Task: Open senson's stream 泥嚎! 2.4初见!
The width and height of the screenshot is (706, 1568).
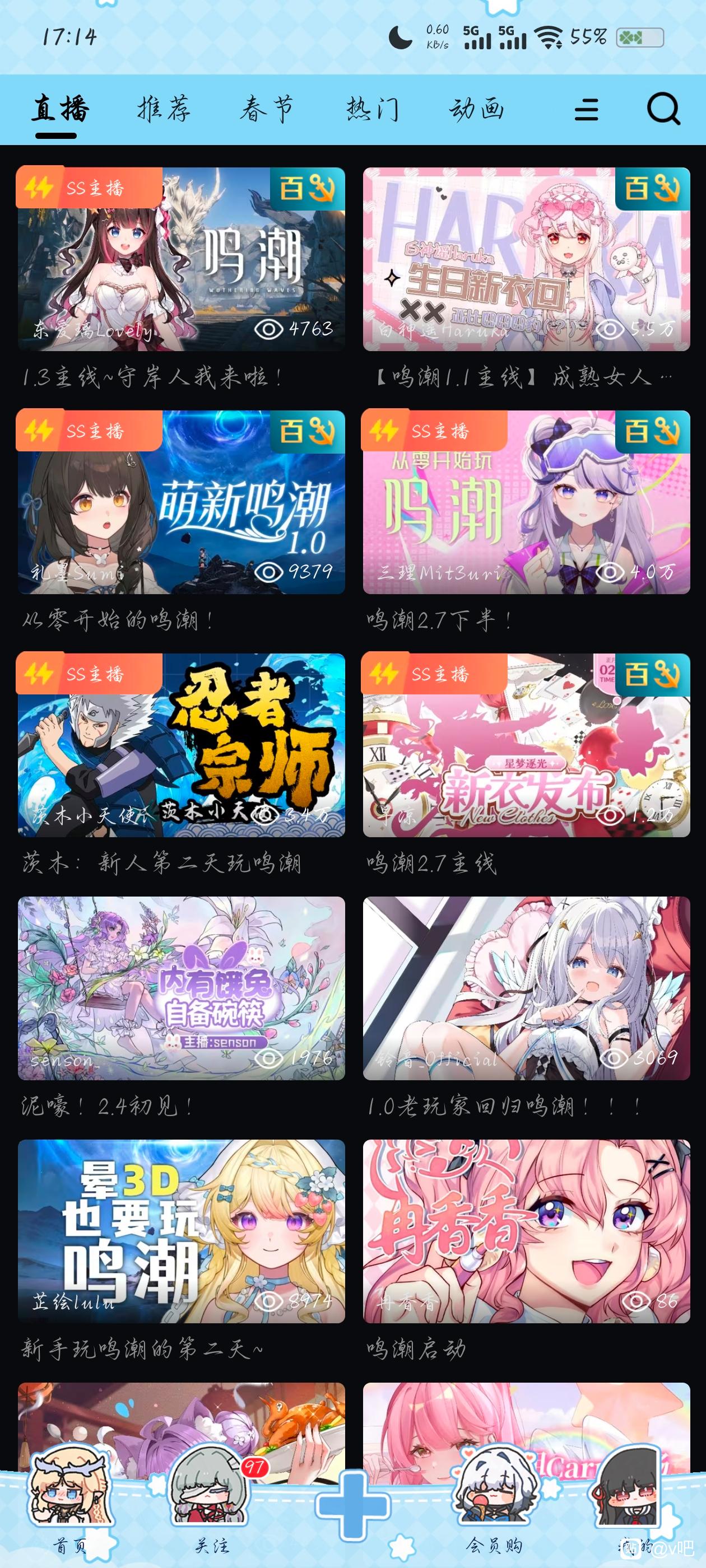Action: 181,988
